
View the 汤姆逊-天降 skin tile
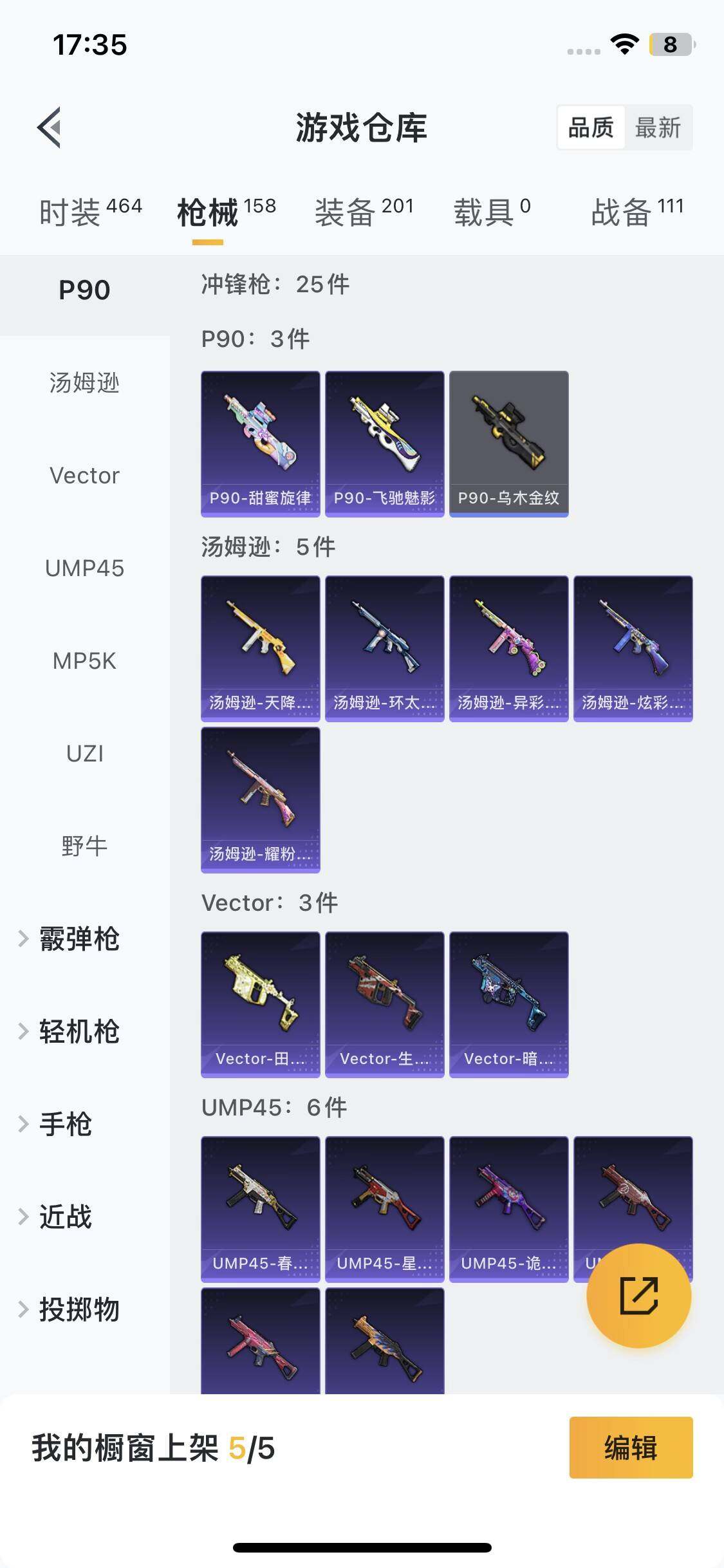[x=261, y=649]
